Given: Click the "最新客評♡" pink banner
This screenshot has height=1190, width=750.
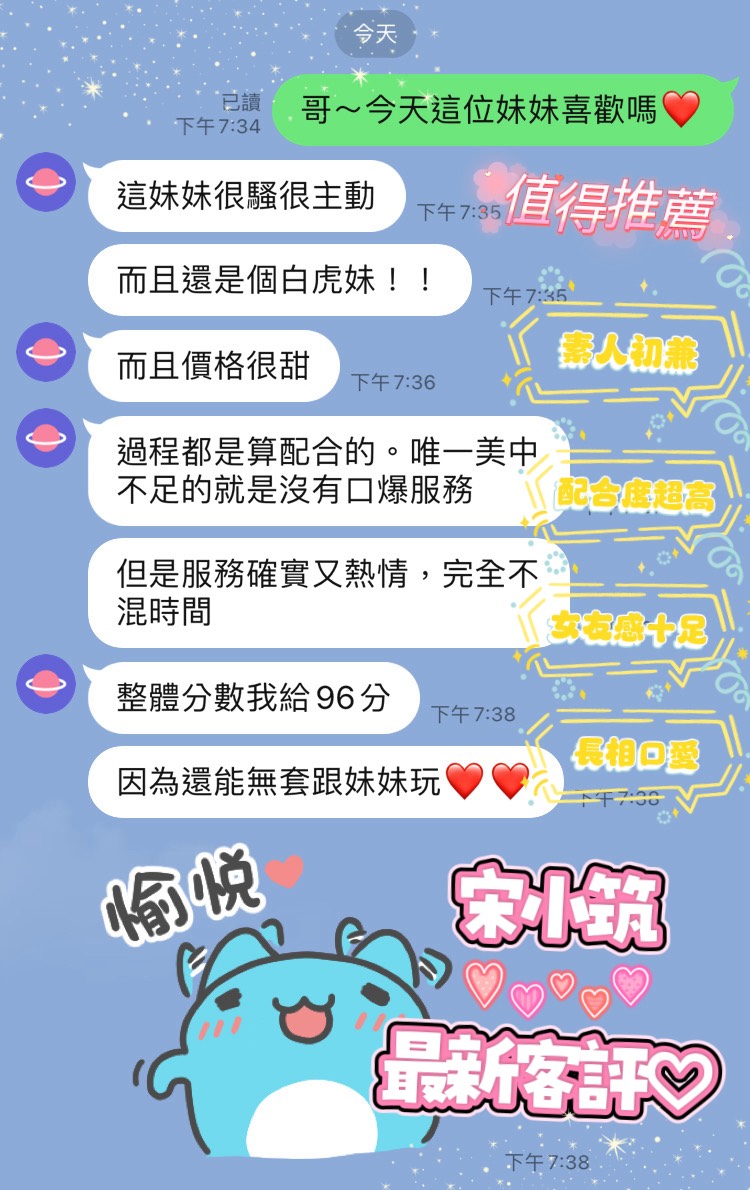Looking at the screenshot, I should [x=547, y=1070].
